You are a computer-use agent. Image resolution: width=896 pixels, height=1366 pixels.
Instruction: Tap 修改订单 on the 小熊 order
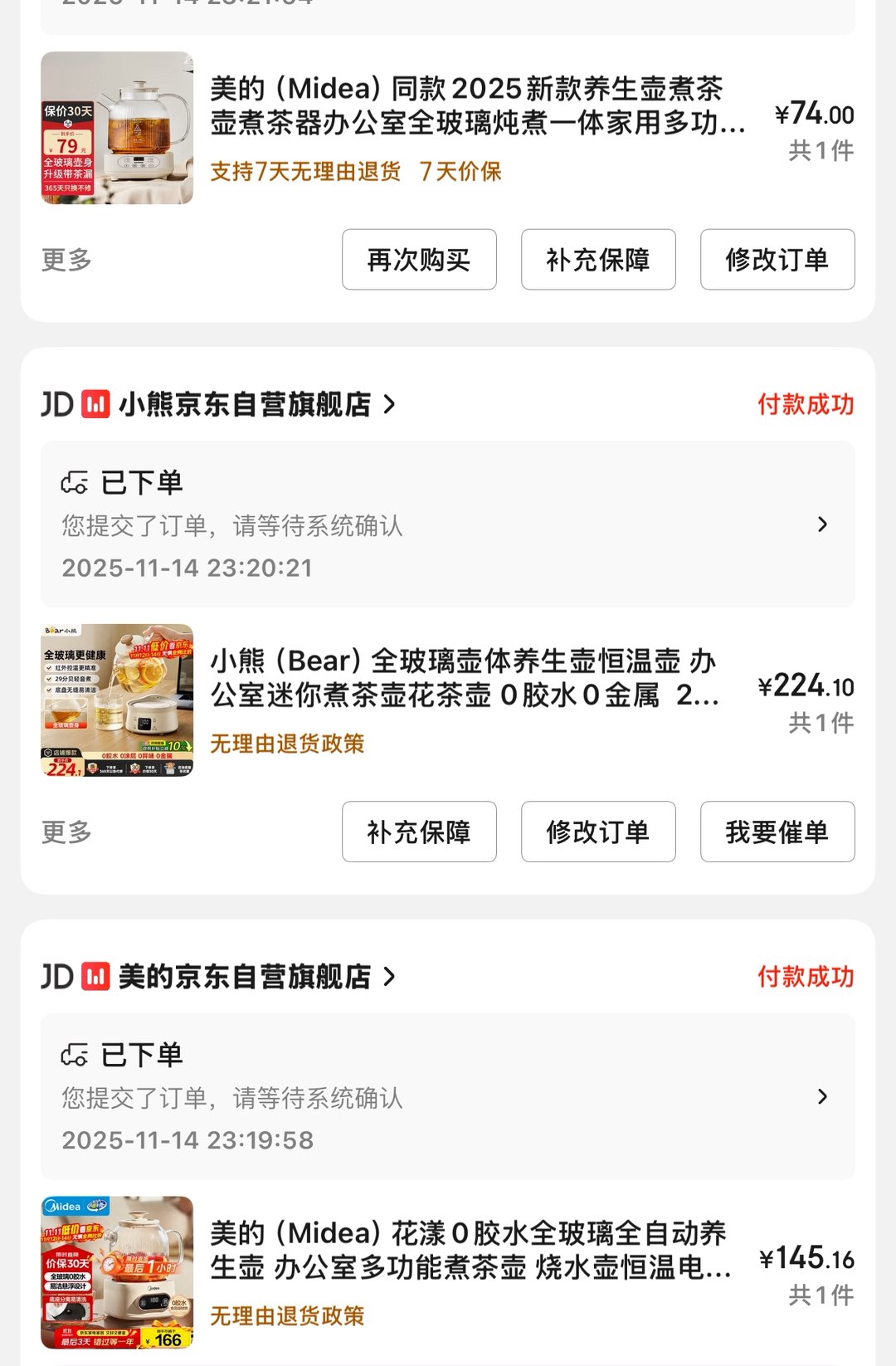click(x=598, y=832)
